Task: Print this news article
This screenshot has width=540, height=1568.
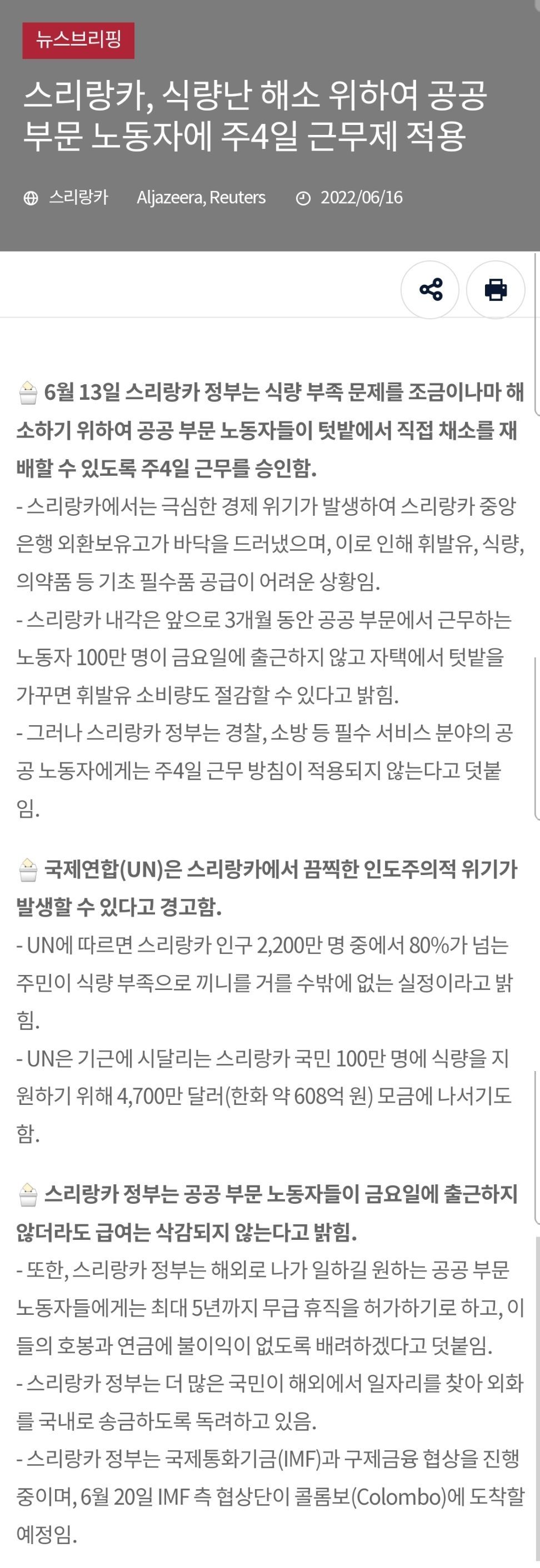Action: click(x=495, y=289)
